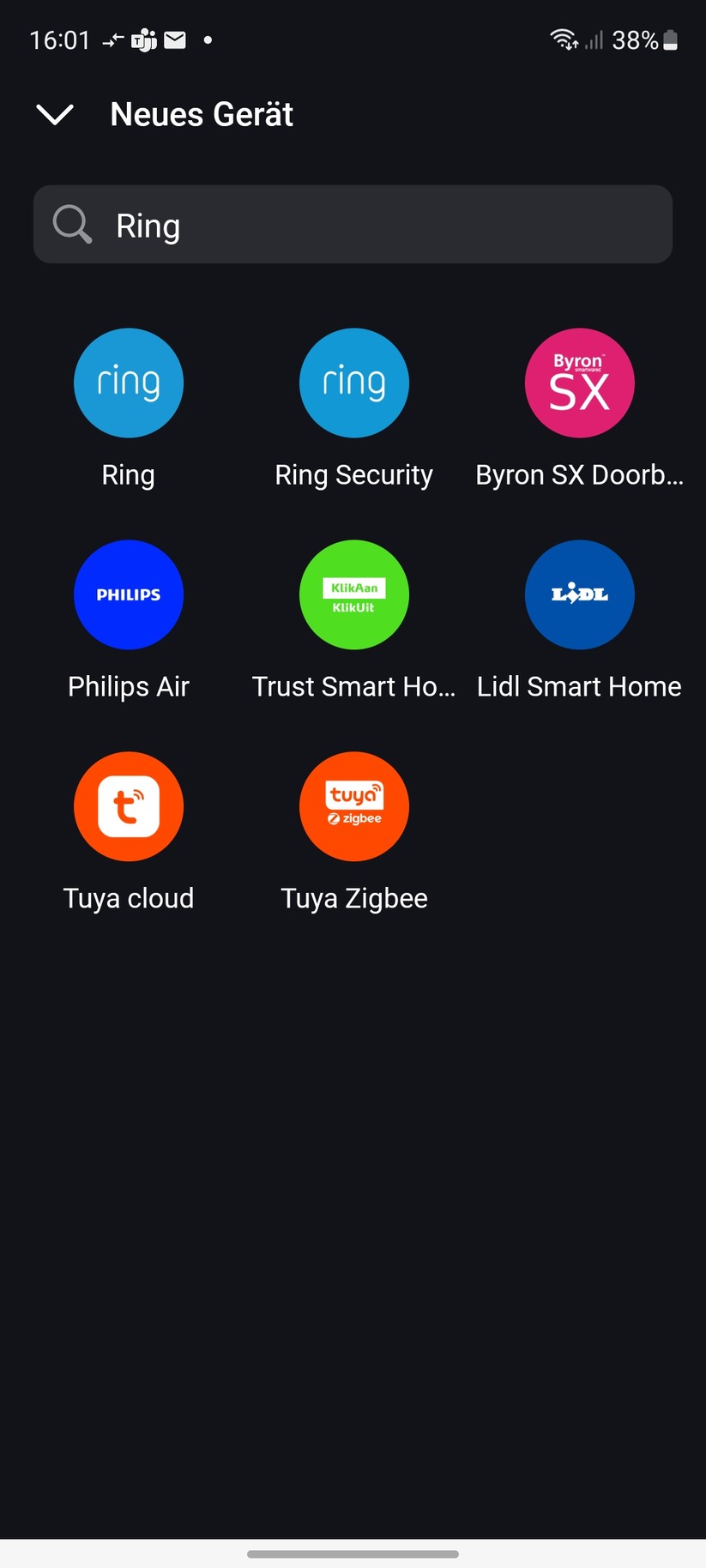This screenshot has height=1568, width=706.
Task: Select the Ring device icon
Action: [129, 383]
